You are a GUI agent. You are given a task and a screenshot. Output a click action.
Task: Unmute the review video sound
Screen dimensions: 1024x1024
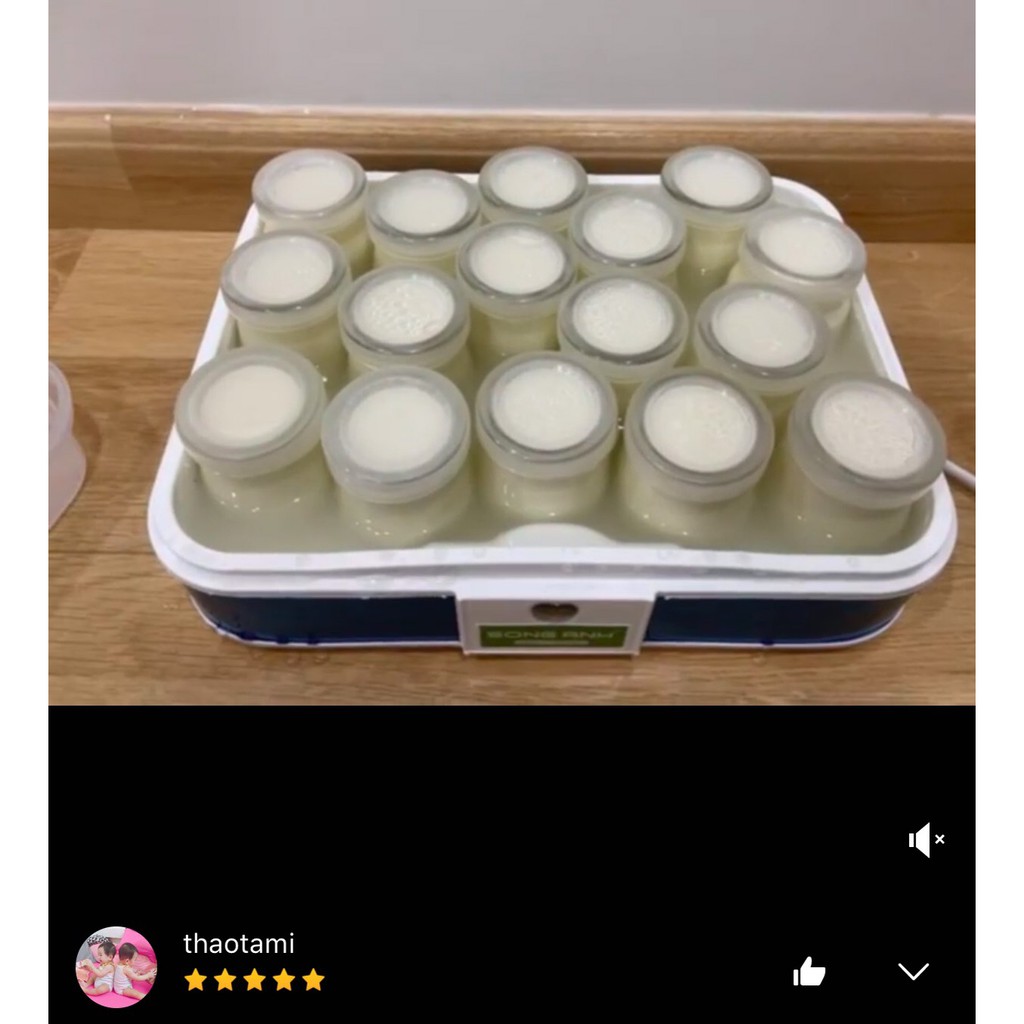(x=925, y=840)
